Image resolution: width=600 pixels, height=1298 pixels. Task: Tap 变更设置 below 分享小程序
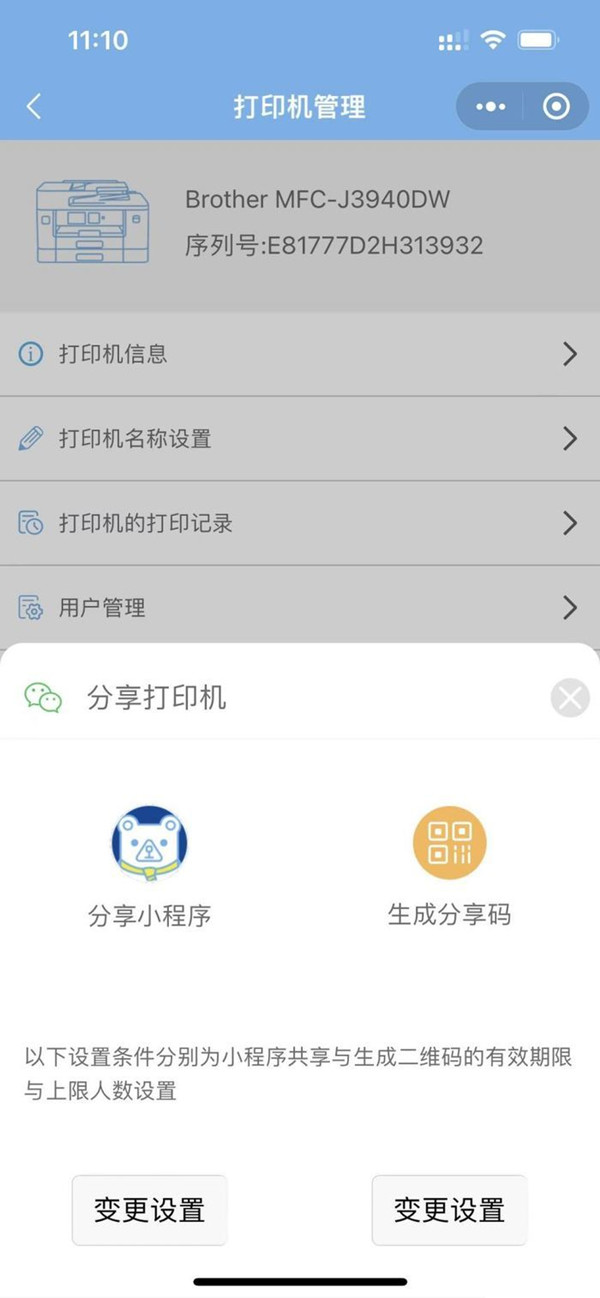point(150,1210)
